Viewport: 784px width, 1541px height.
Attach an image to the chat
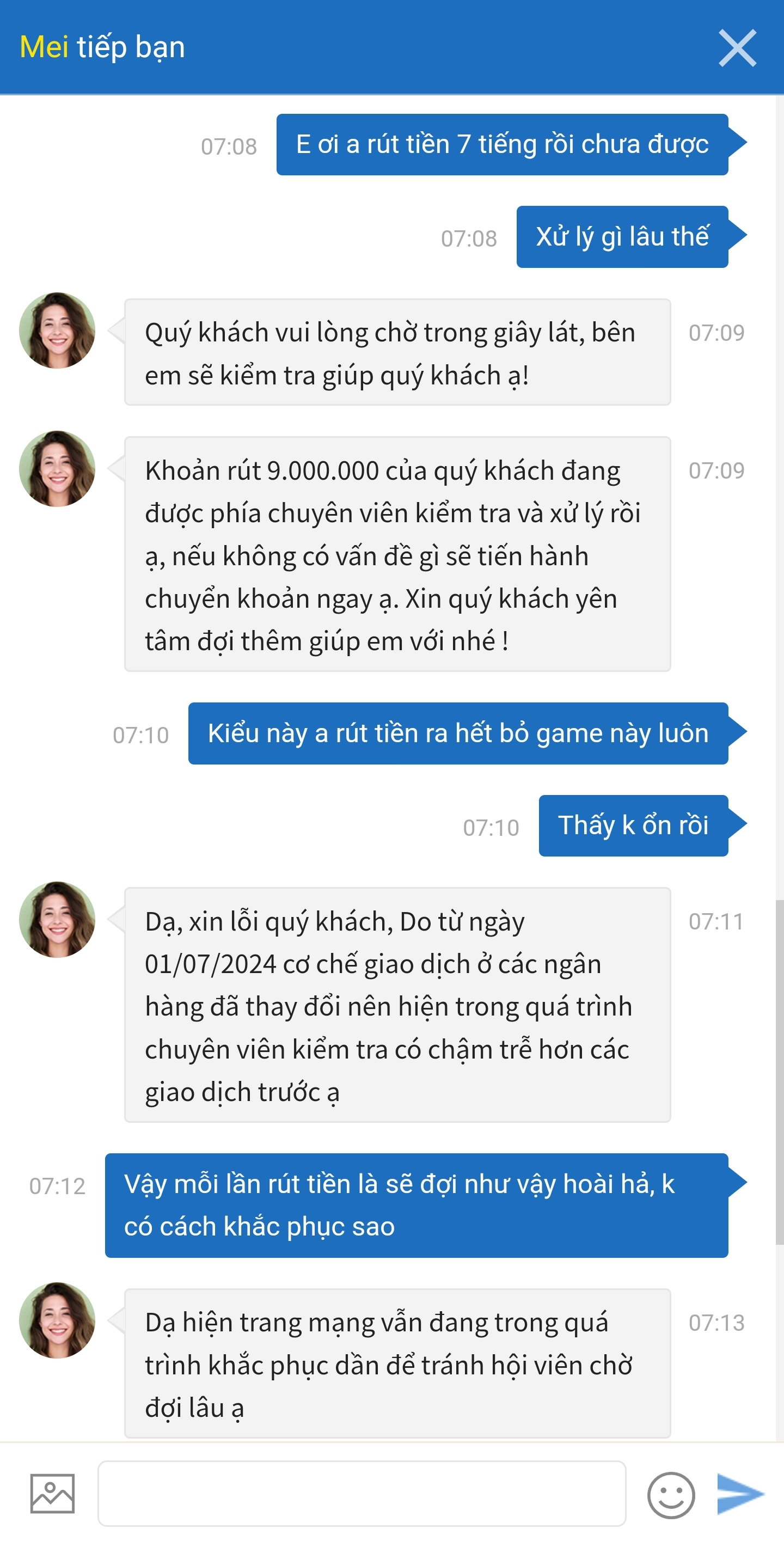[x=53, y=1494]
